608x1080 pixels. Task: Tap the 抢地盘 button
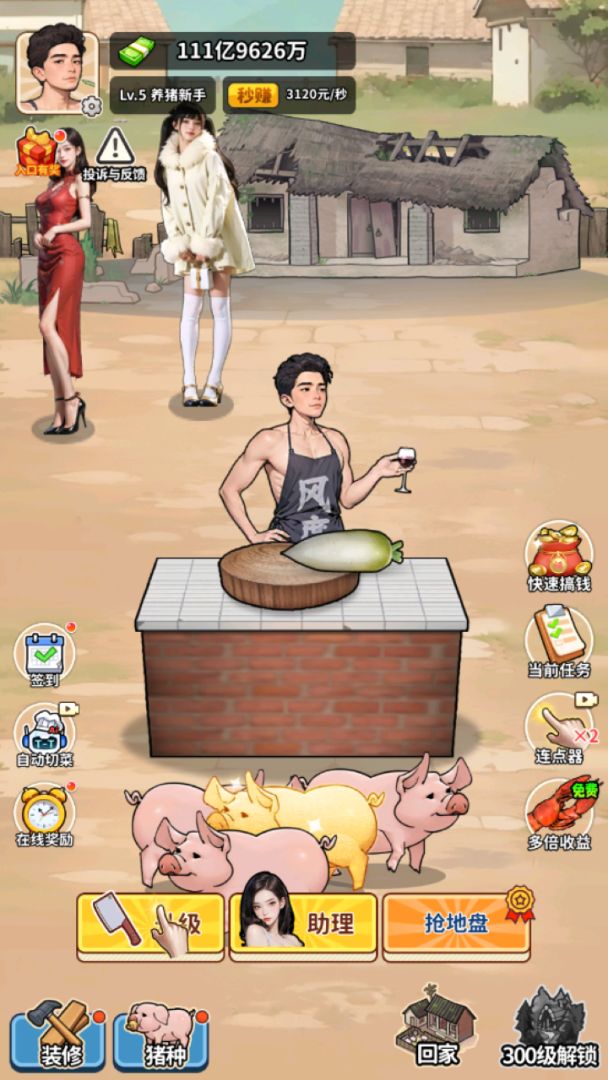tap(455, 922)
